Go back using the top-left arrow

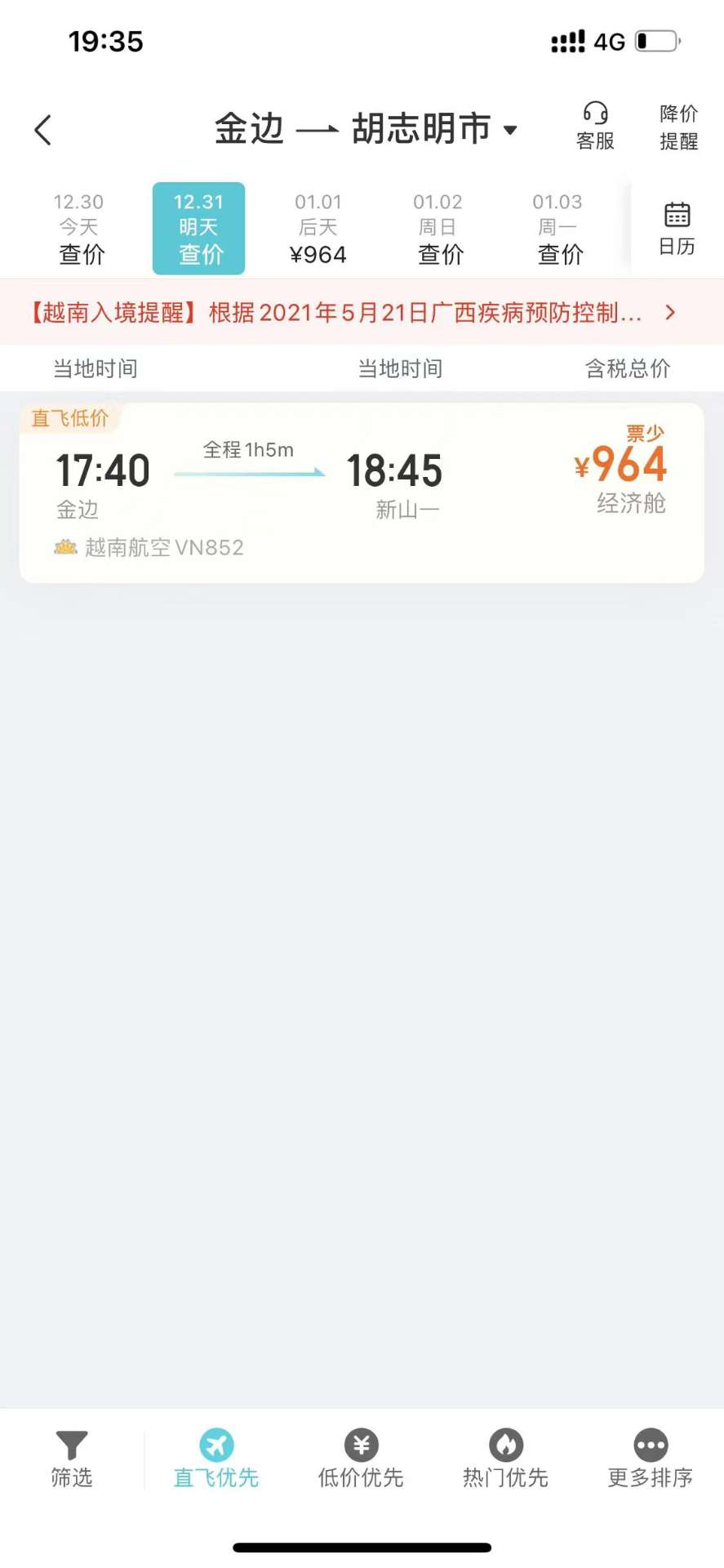[x=43, y=130]
